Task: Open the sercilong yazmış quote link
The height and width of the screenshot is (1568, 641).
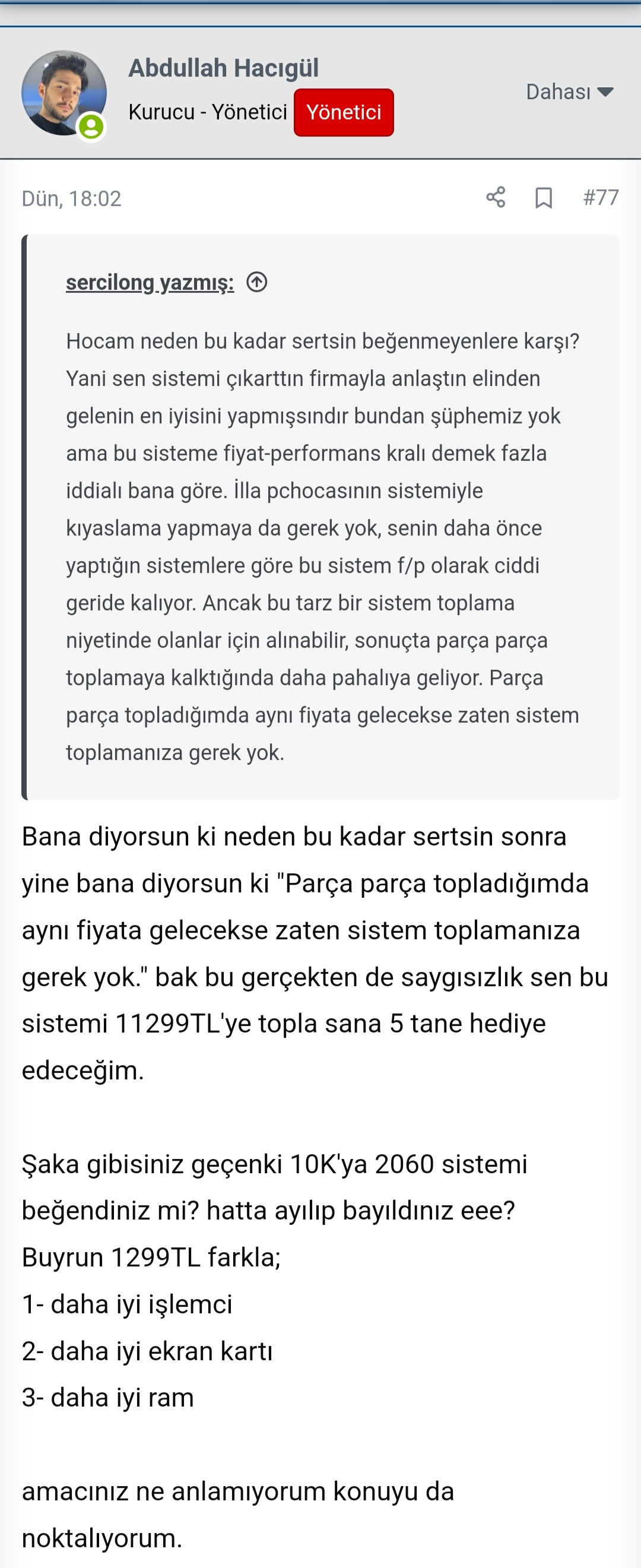Action: [x=150, y=283]
